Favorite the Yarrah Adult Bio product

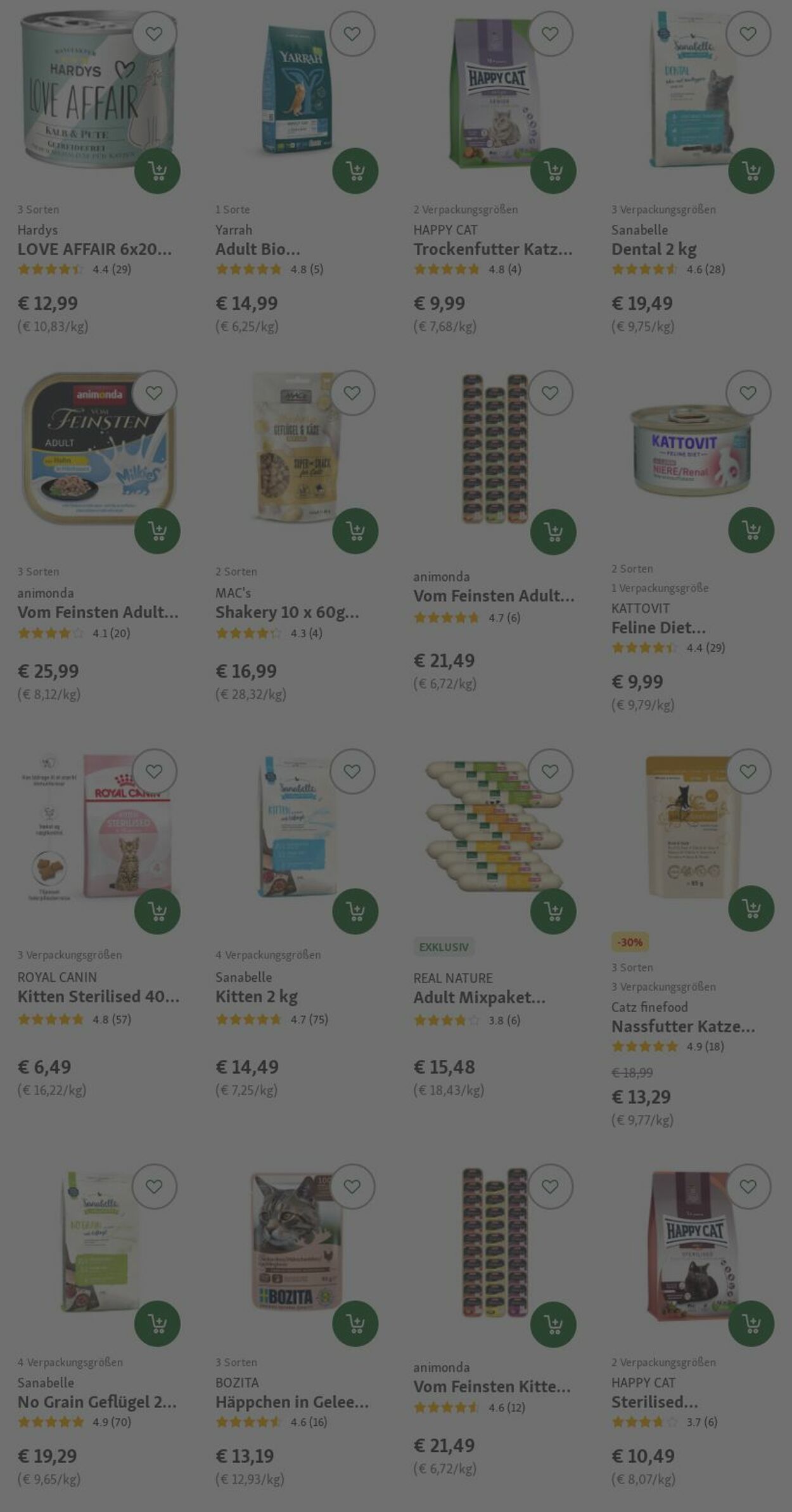352,34
